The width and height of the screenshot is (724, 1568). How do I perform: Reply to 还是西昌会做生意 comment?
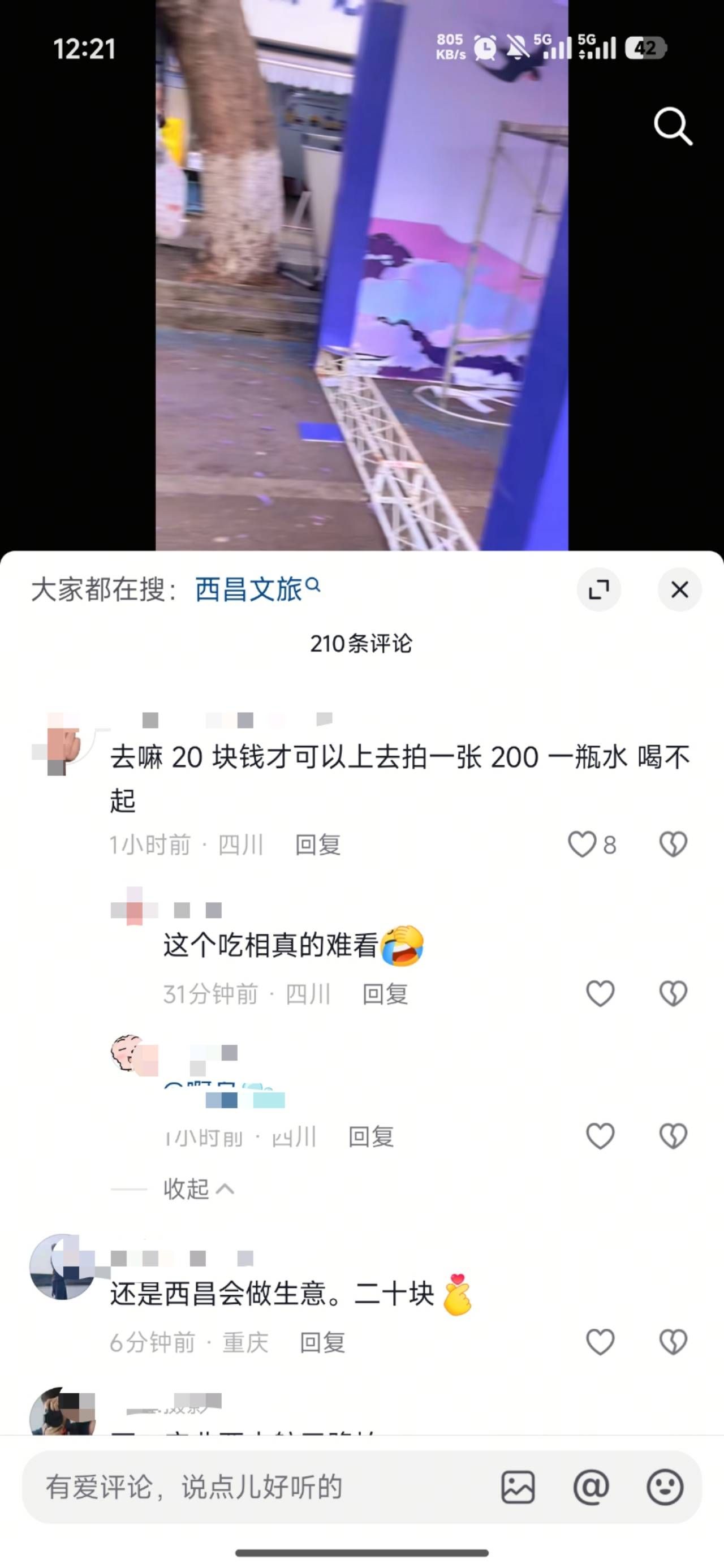(x=322, y=1342)
